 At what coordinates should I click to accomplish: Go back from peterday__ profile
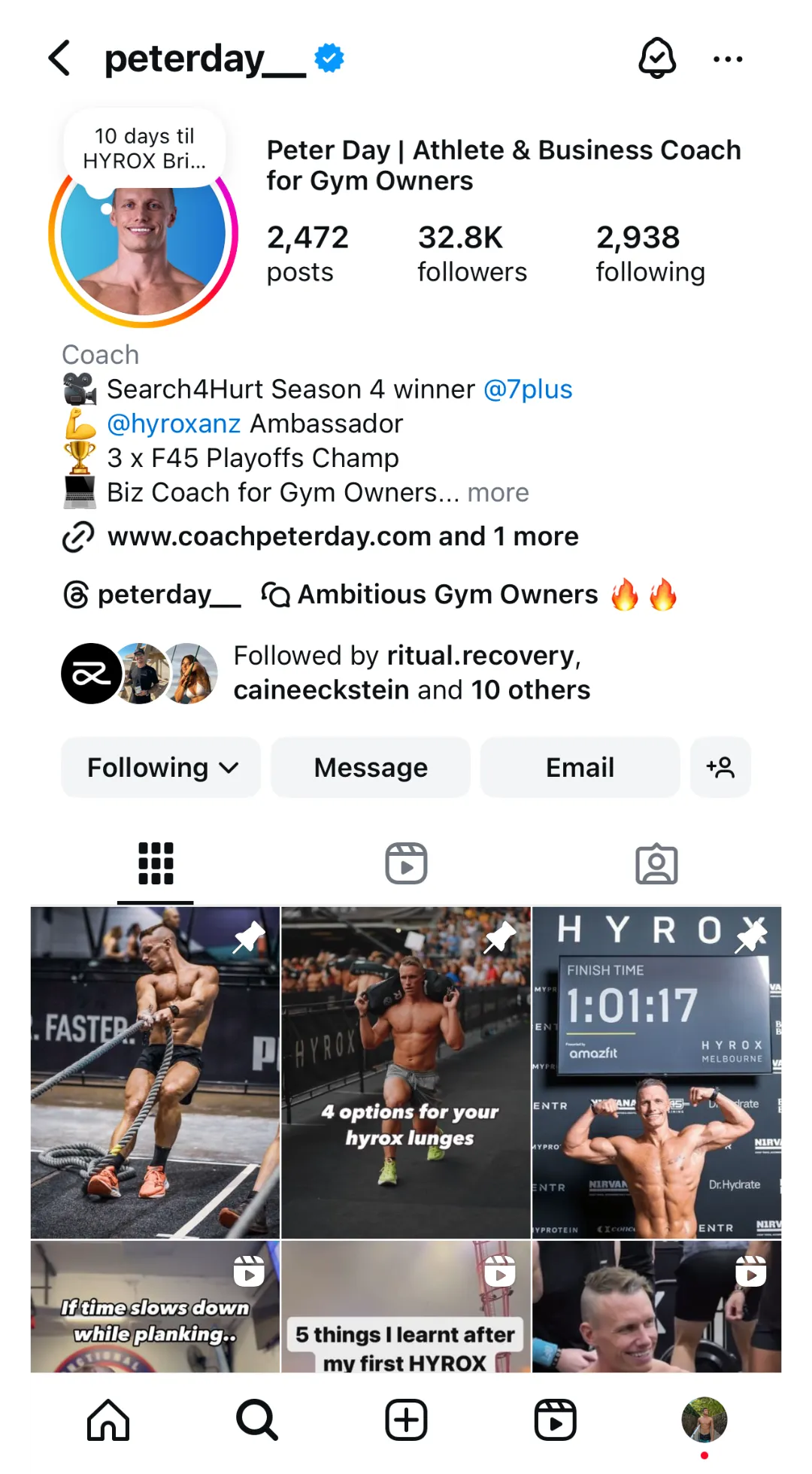point(60,59)
